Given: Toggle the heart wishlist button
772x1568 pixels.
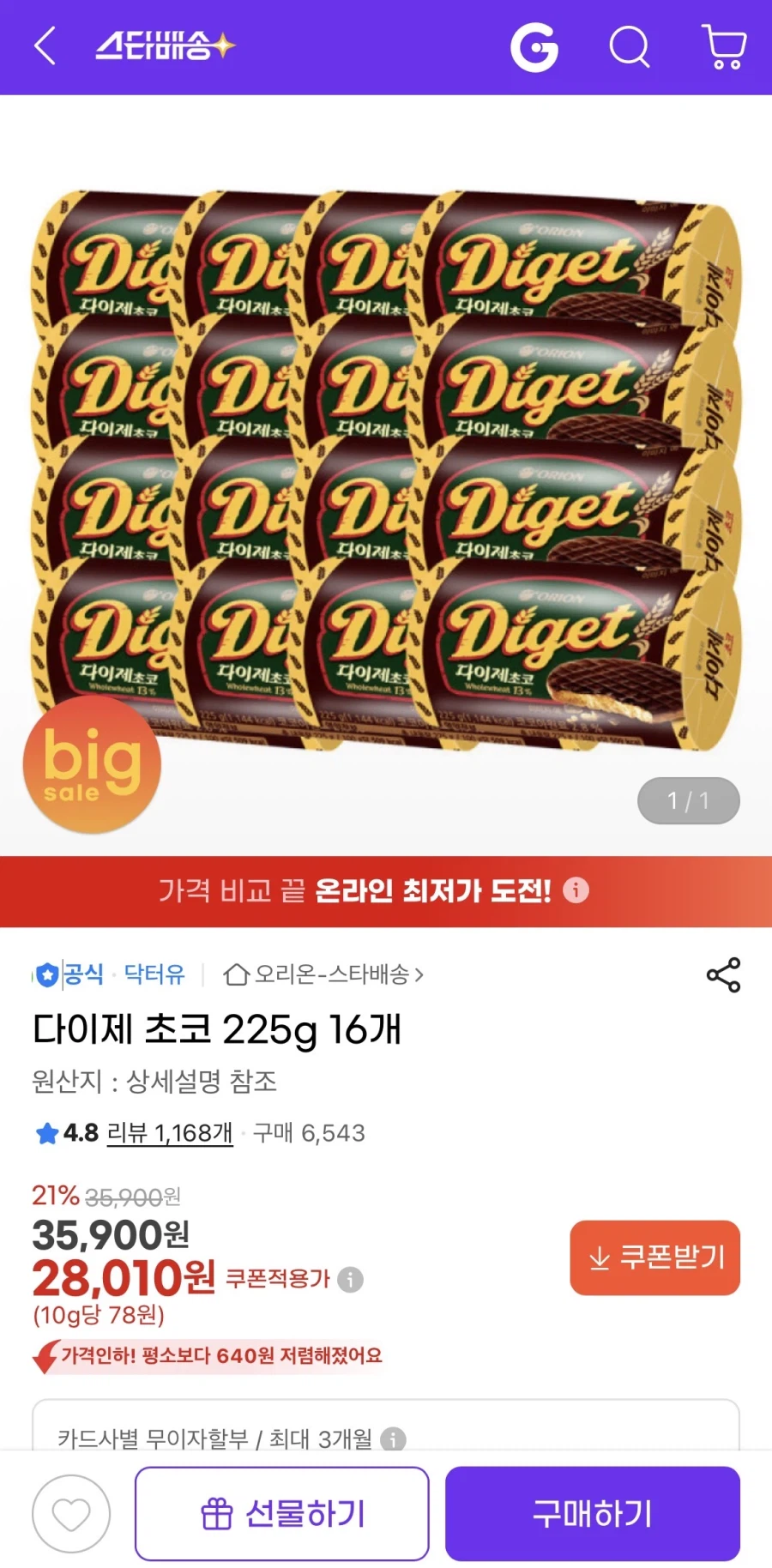Looking at the screenshot, I should click(x=72, y=1513).
